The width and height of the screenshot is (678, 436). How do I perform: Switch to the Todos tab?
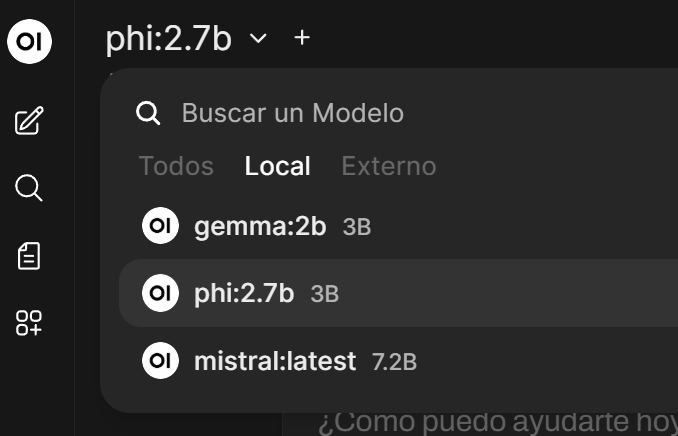[x=176, y=166]
